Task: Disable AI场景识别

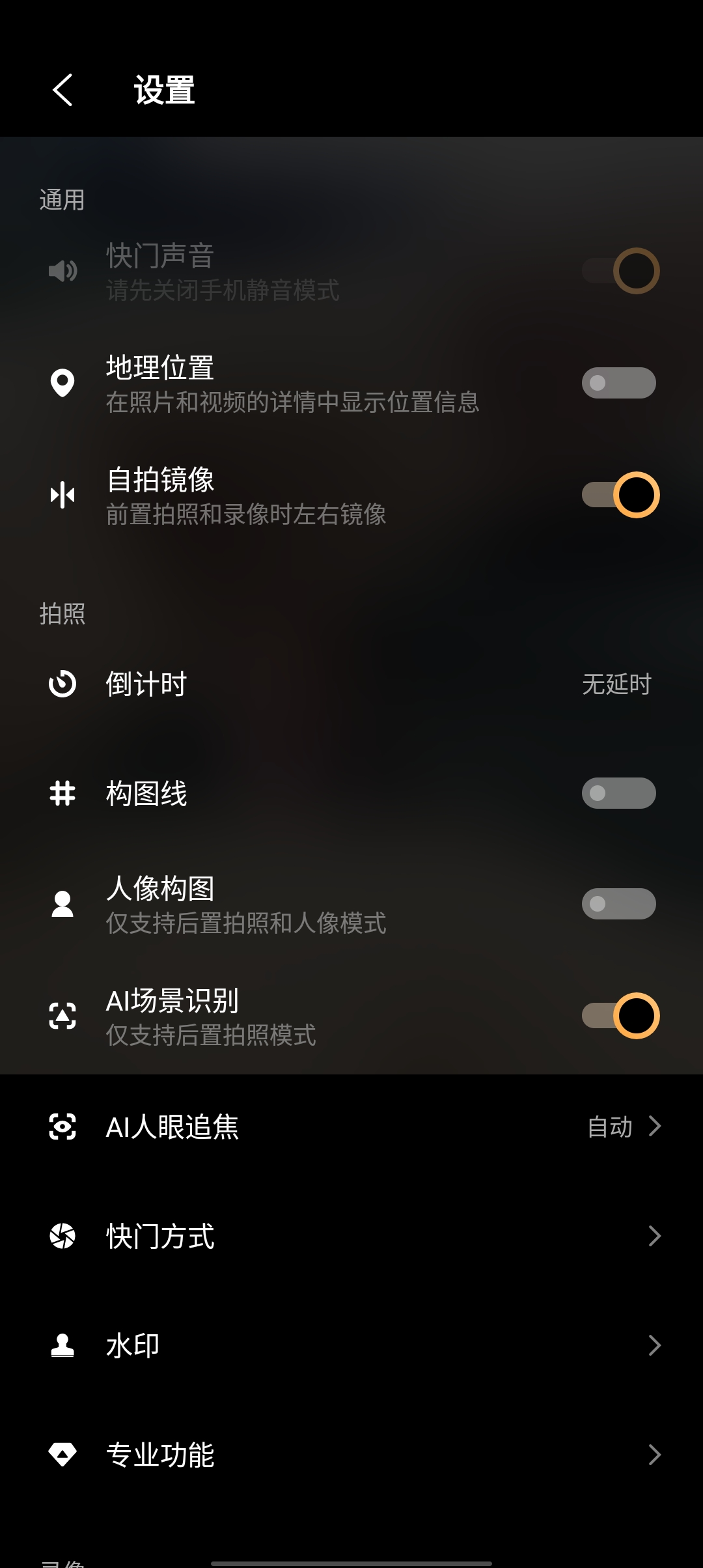Action: pos(620,1016)
